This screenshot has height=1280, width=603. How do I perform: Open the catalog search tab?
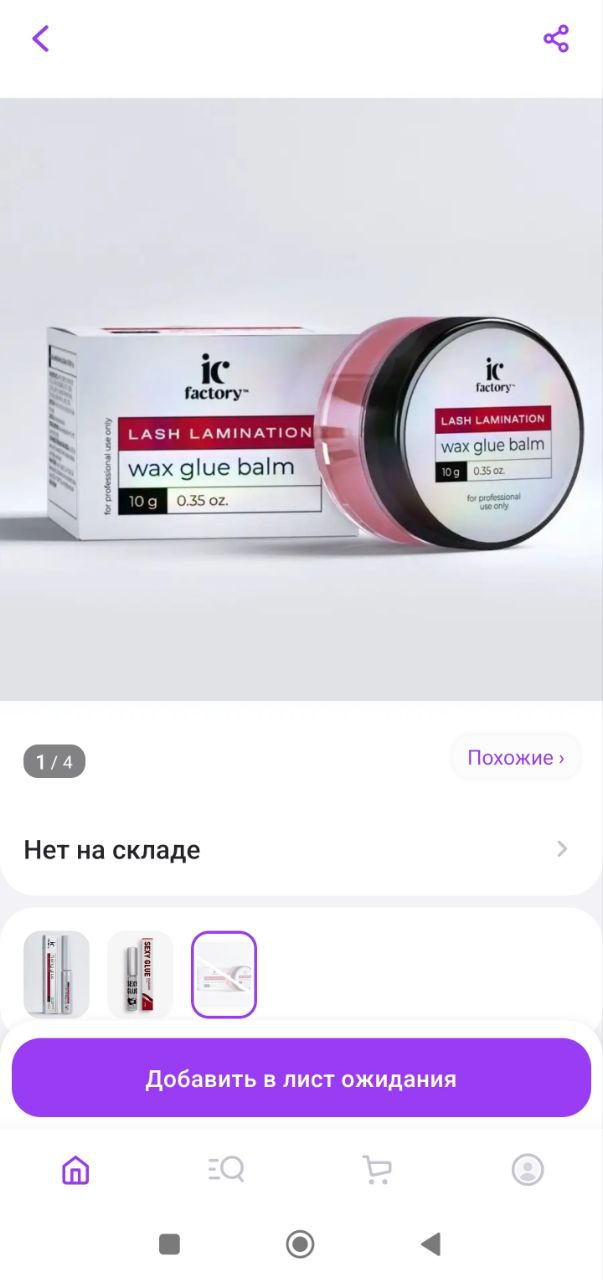tap(226, 1169)
